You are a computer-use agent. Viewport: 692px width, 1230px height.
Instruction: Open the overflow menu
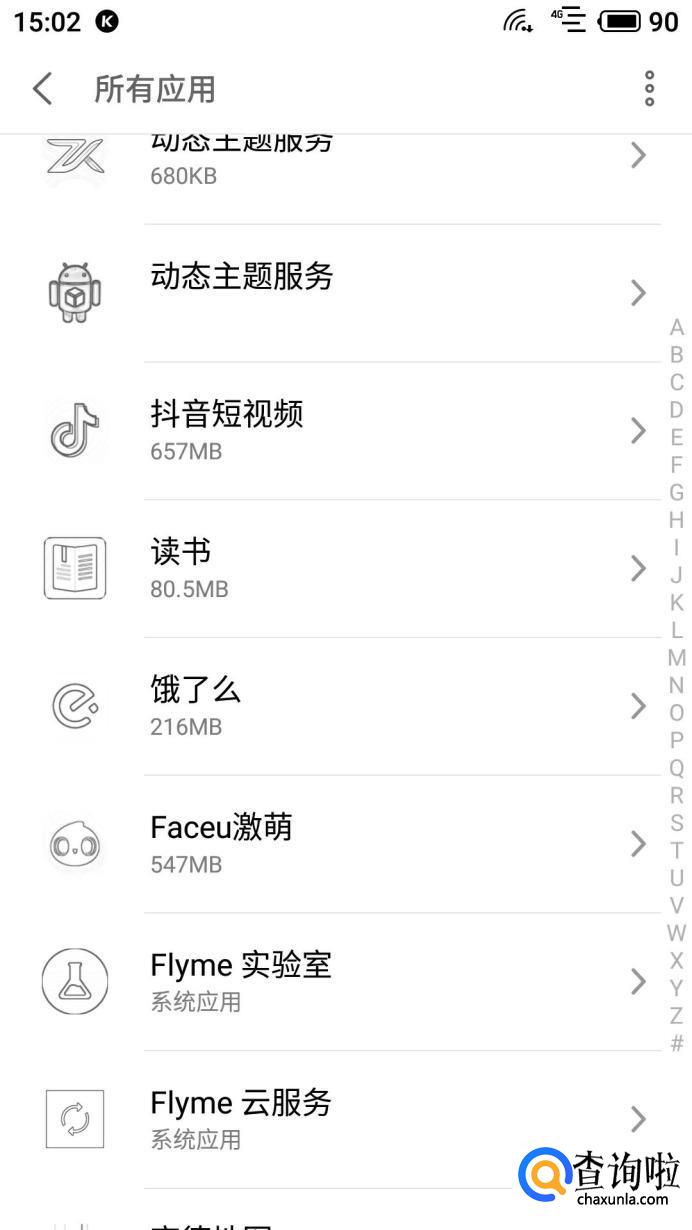[x=649, y=89]
